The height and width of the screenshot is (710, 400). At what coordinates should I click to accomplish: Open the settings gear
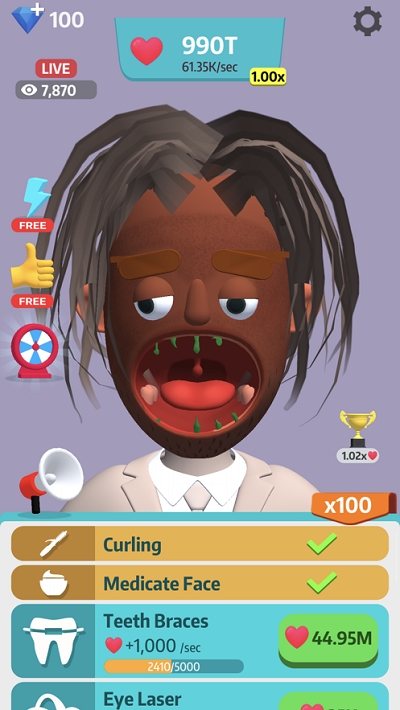click(367, 21)
